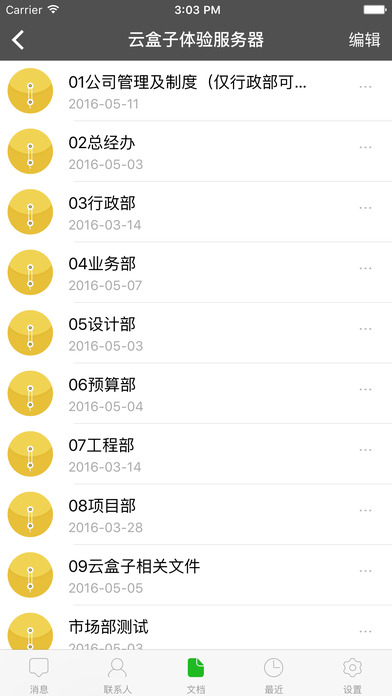
Task: Open the 市场部测试 folder
Action: pyautogui.click(x=196, y=628)
